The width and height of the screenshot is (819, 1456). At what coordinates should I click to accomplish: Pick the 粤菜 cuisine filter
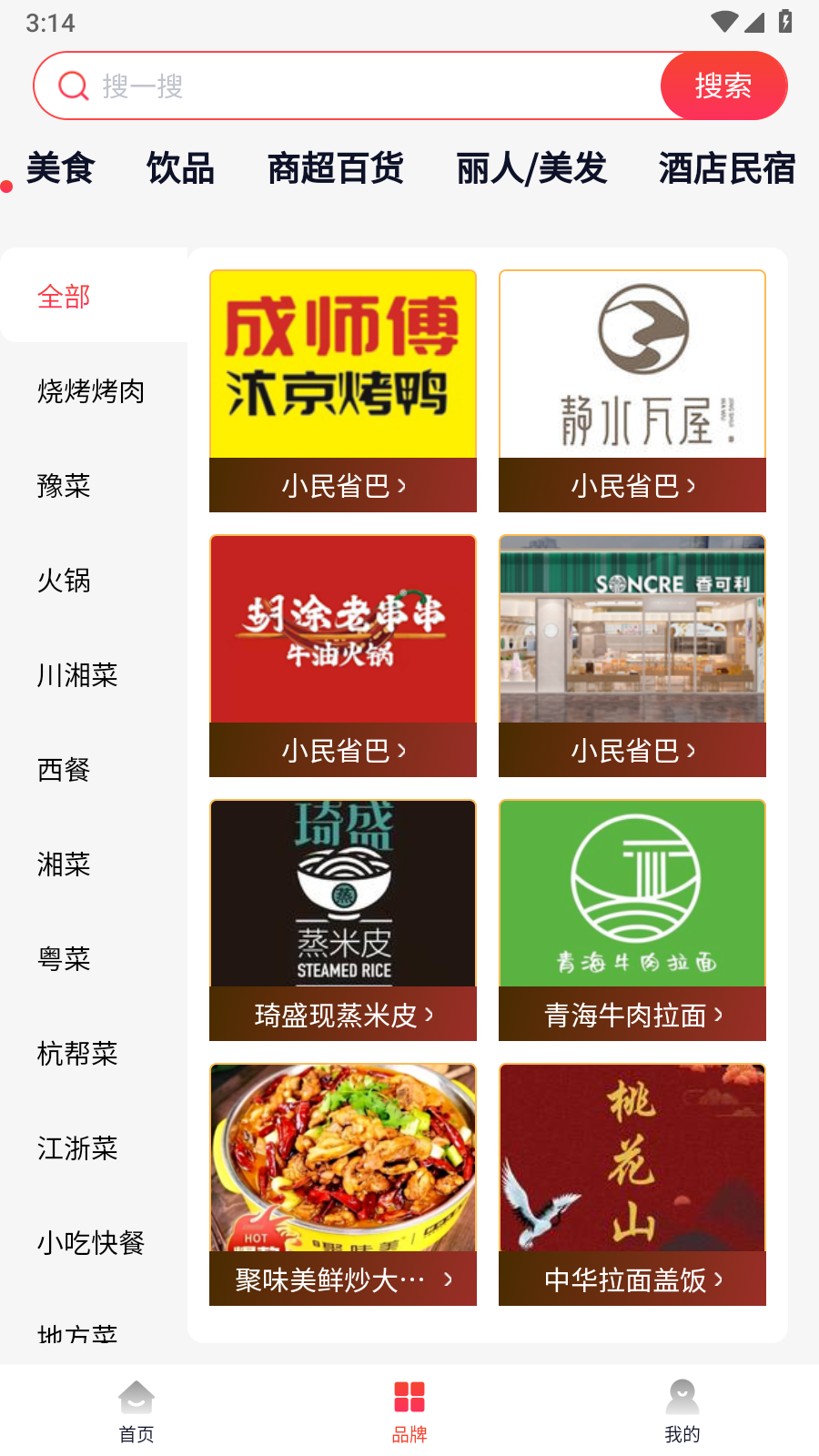coord(64,959)
